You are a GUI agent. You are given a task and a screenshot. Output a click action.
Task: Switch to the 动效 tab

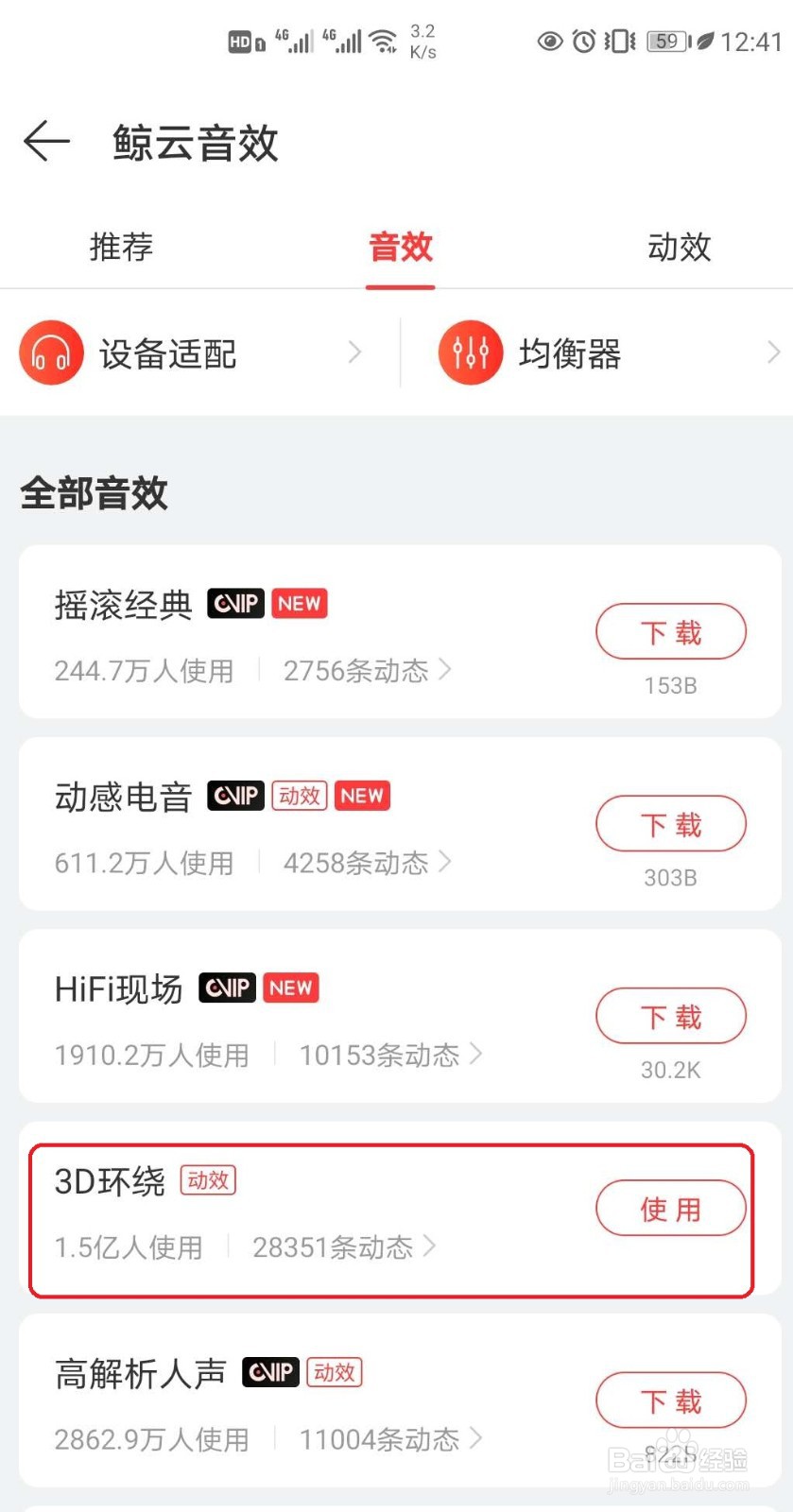point(679,247)
